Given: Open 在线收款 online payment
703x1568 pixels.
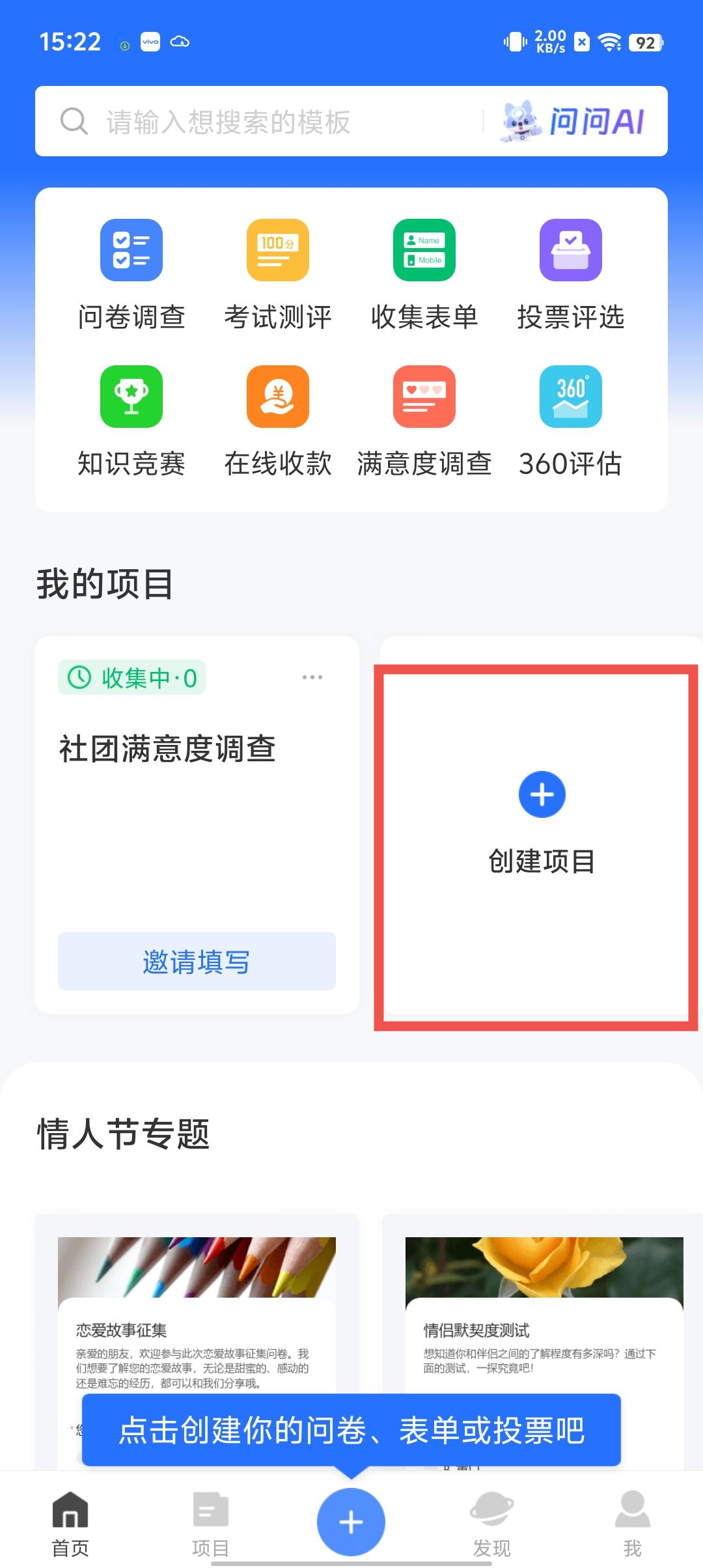Looking at the screenshot, I should (x=278, y=420).
